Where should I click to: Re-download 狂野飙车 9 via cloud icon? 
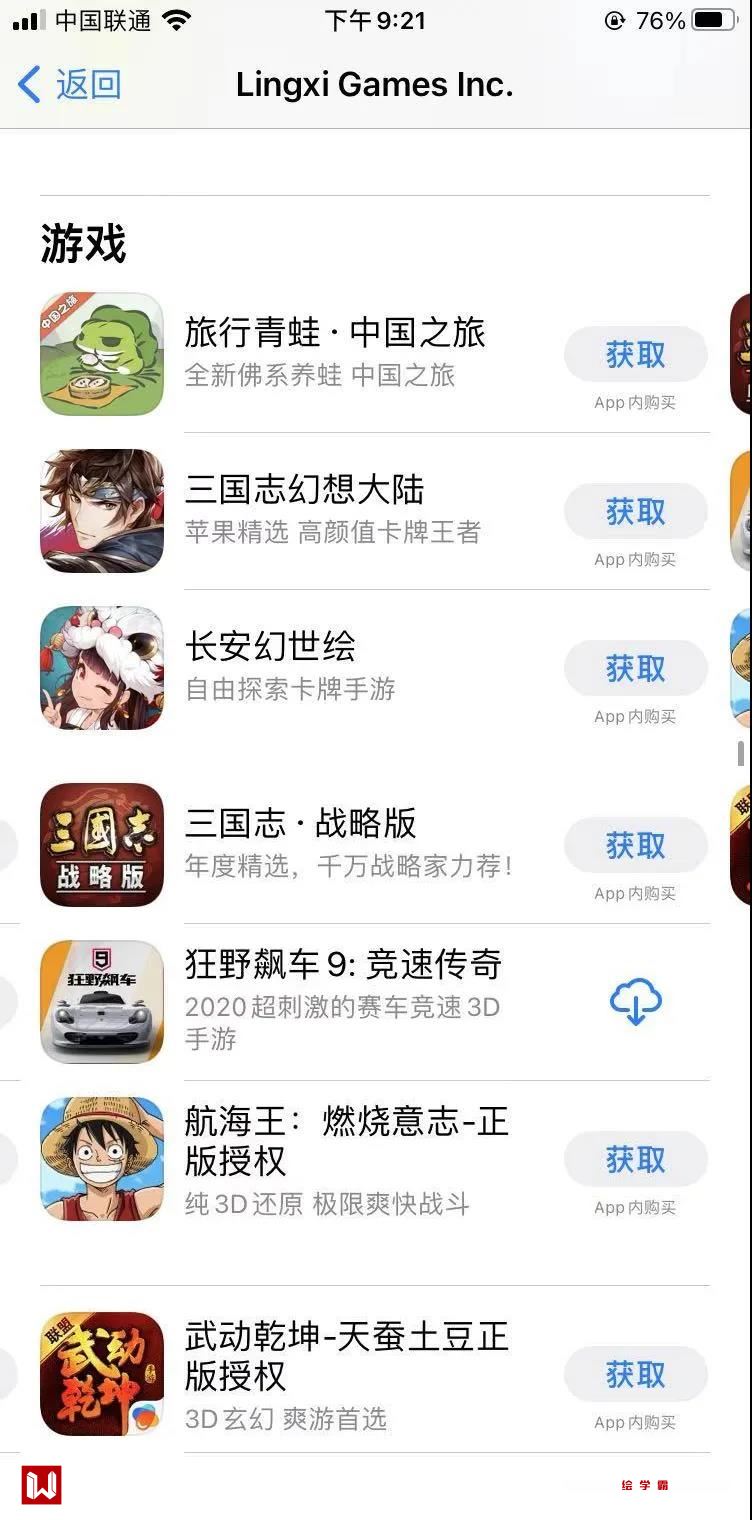tap(635, 1002)
